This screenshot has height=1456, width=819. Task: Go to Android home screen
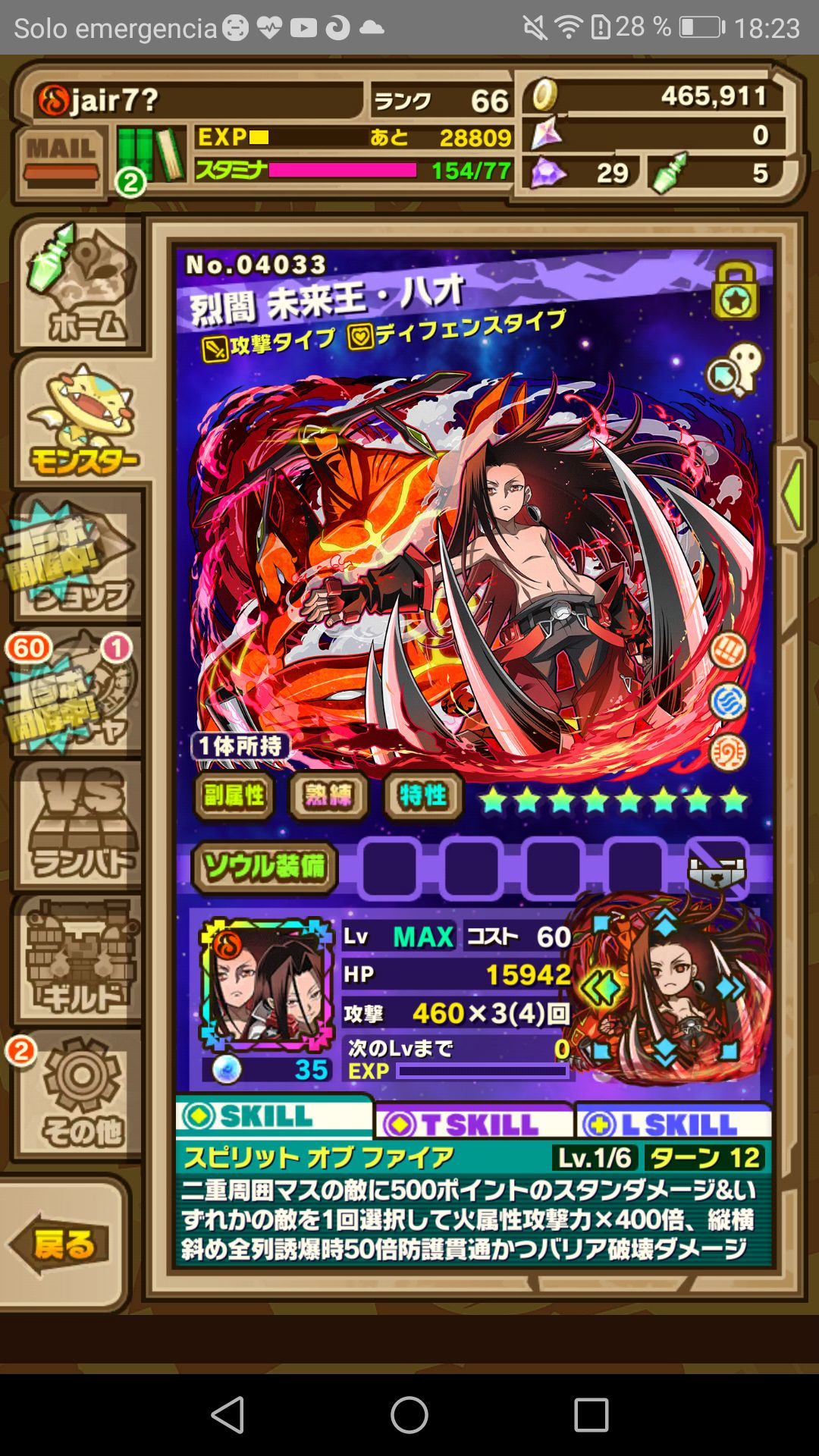coord(409,1415)
